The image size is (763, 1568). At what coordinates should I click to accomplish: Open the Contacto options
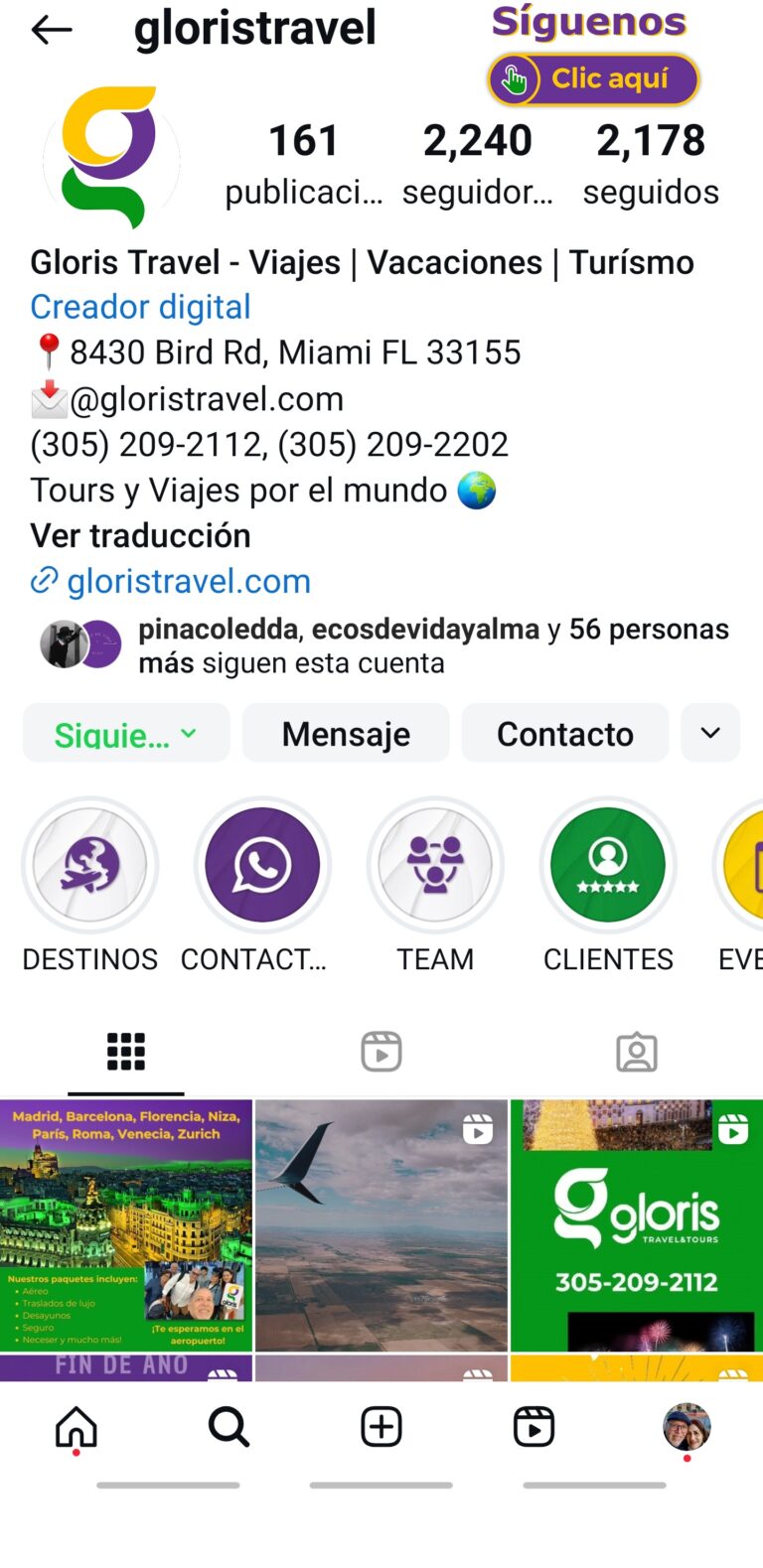pos(564,734)
